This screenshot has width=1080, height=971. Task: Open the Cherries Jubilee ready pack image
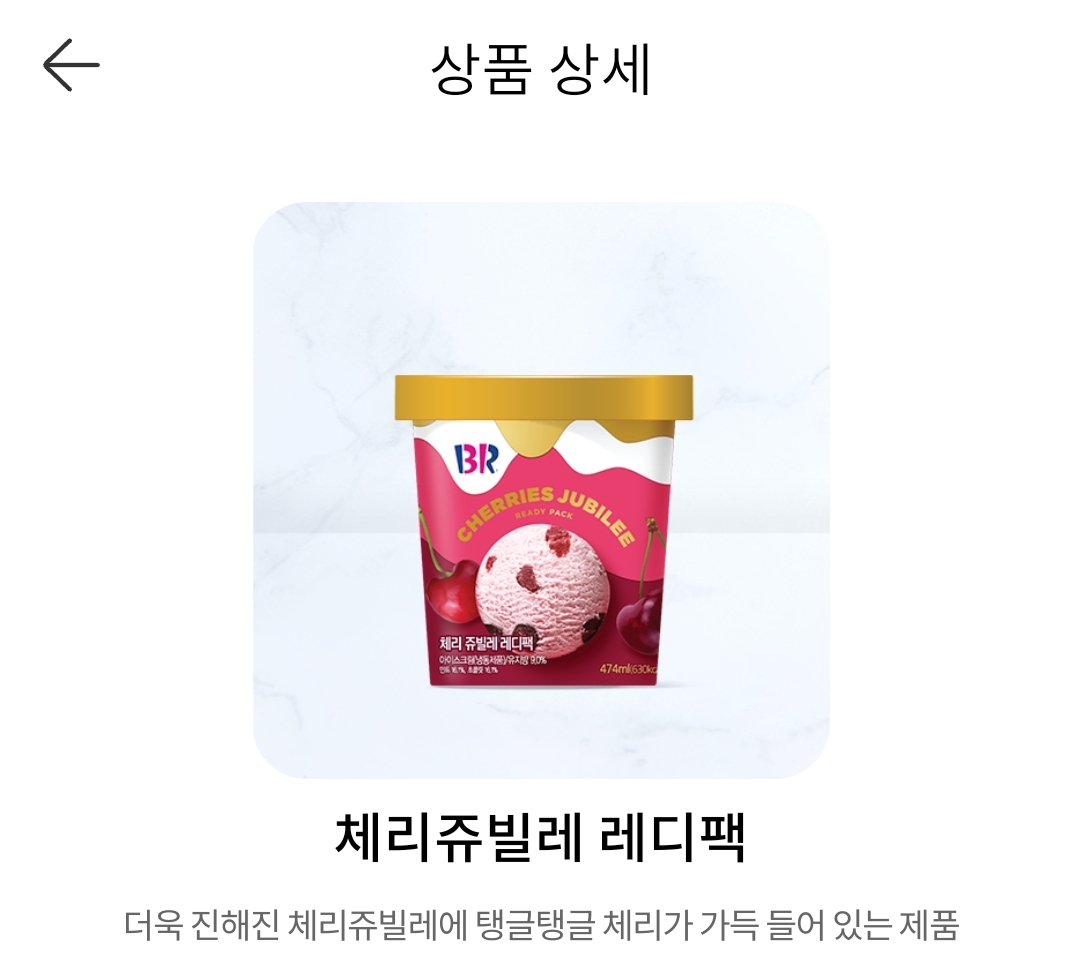[x=541, y=490]
